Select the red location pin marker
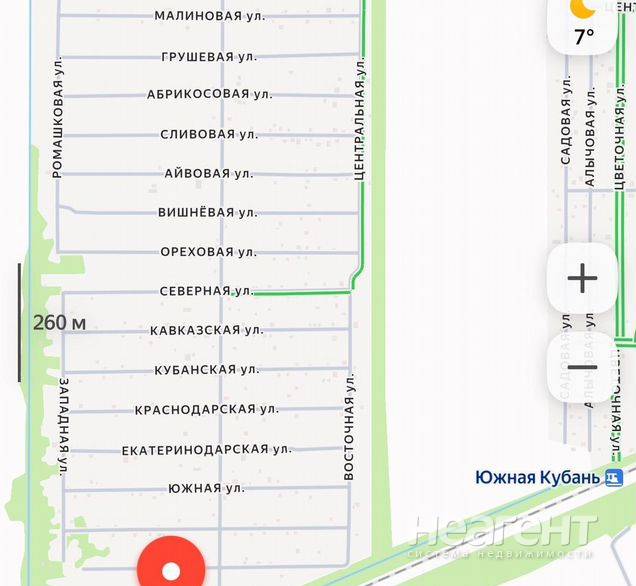Viewport: 636px width, 586px height. tap(171, 562)
